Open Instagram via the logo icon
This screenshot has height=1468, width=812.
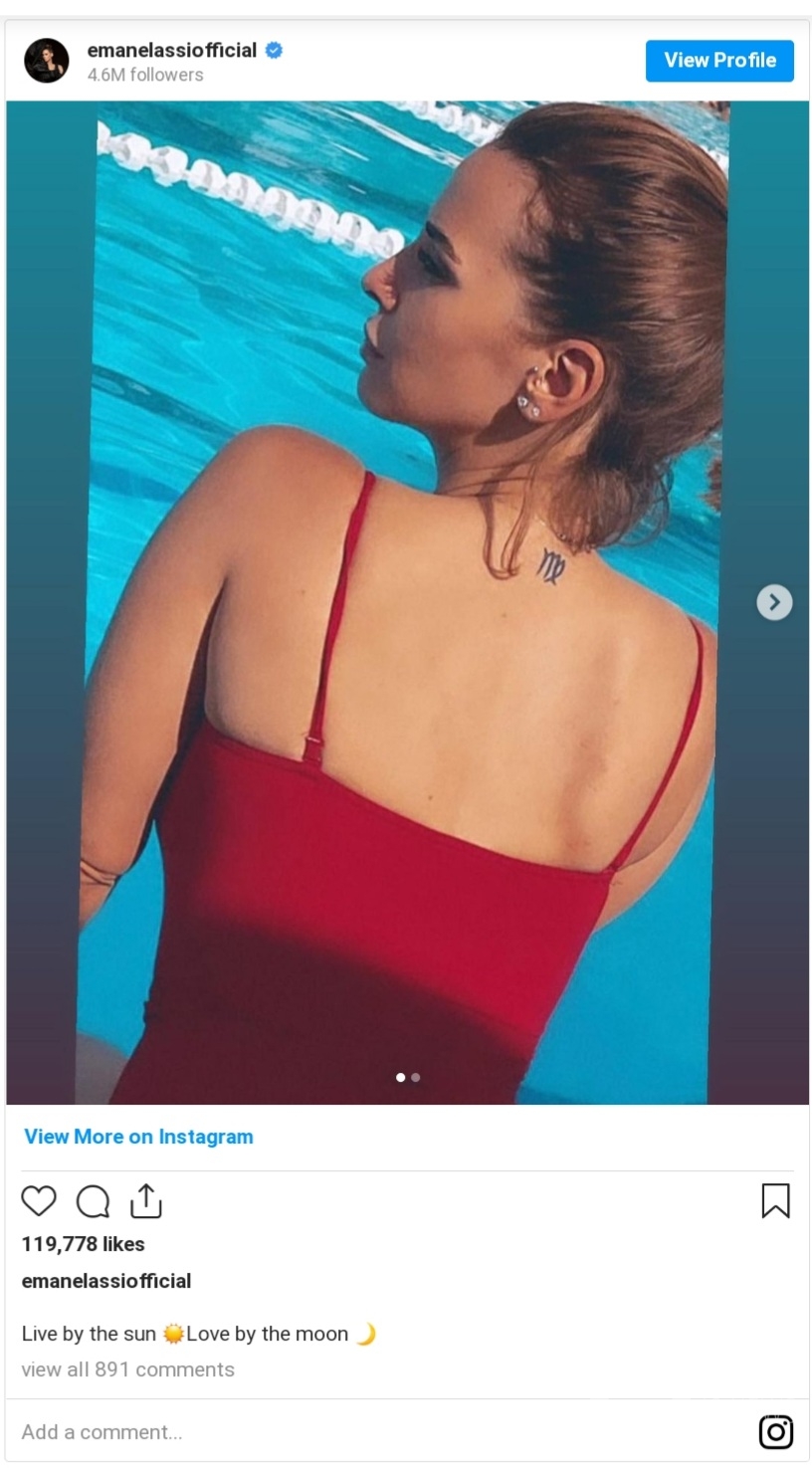click(x=776, y=1432)
